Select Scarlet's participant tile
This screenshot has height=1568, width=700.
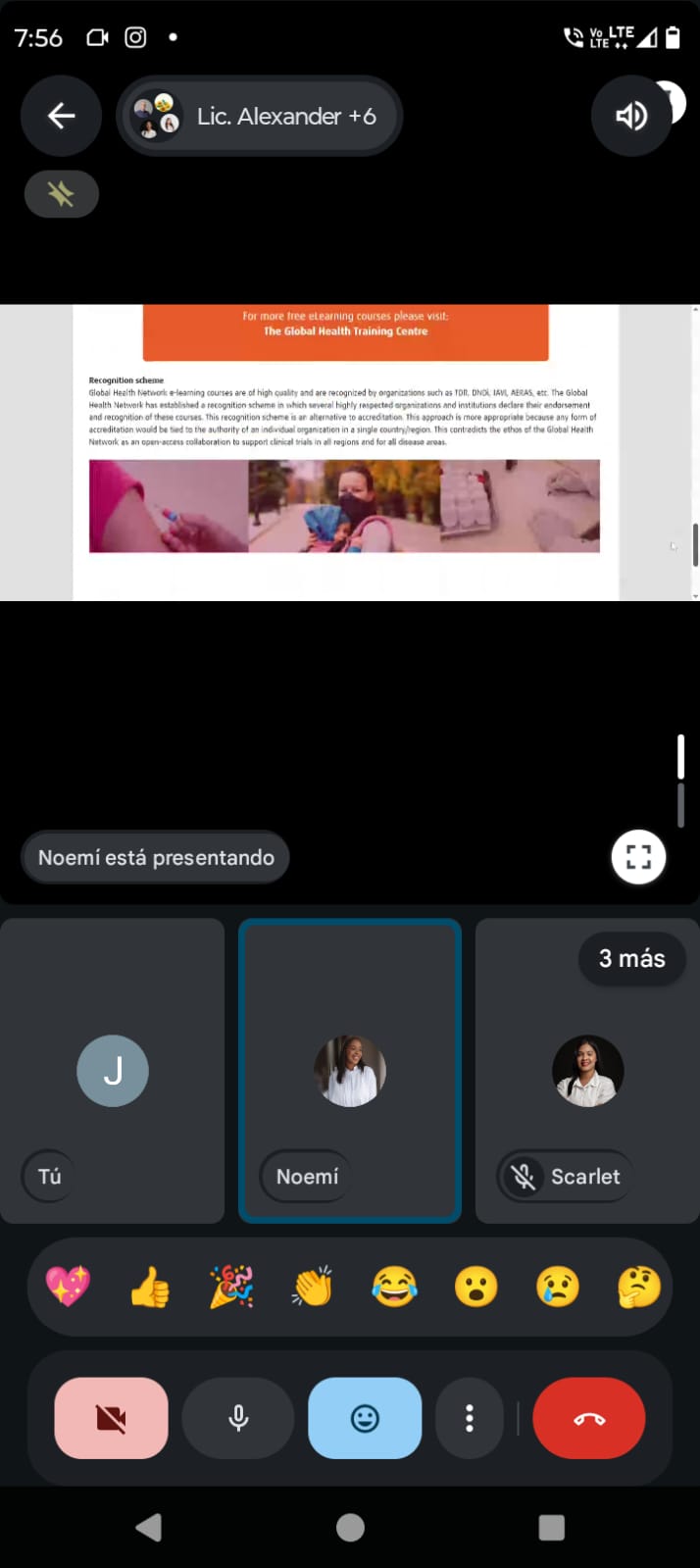[x=587, y=1070]
